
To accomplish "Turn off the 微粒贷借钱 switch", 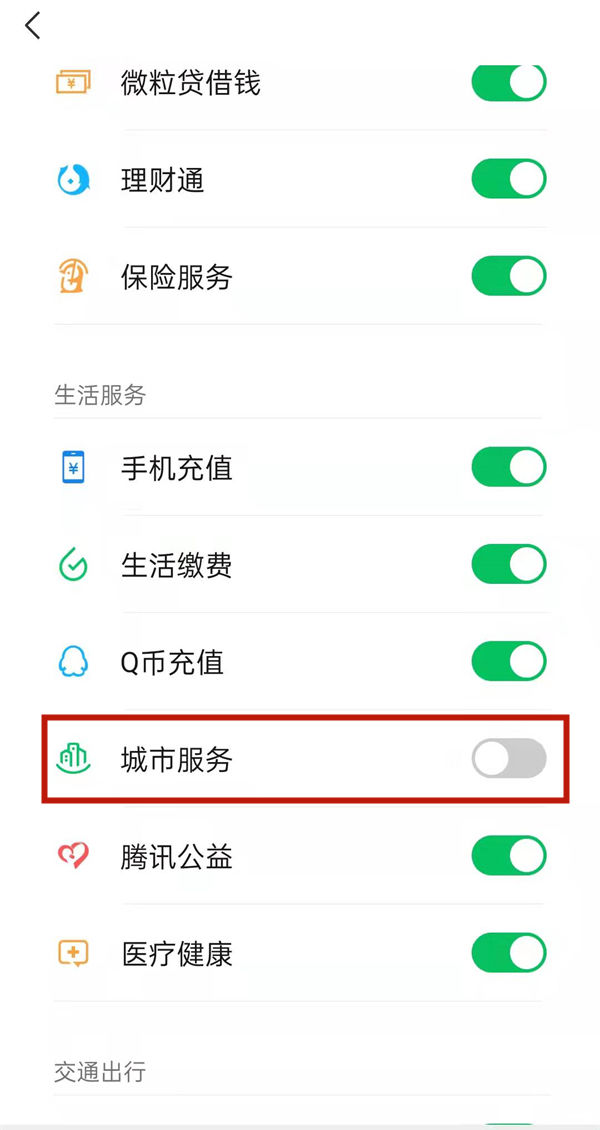I will (509, 83).
